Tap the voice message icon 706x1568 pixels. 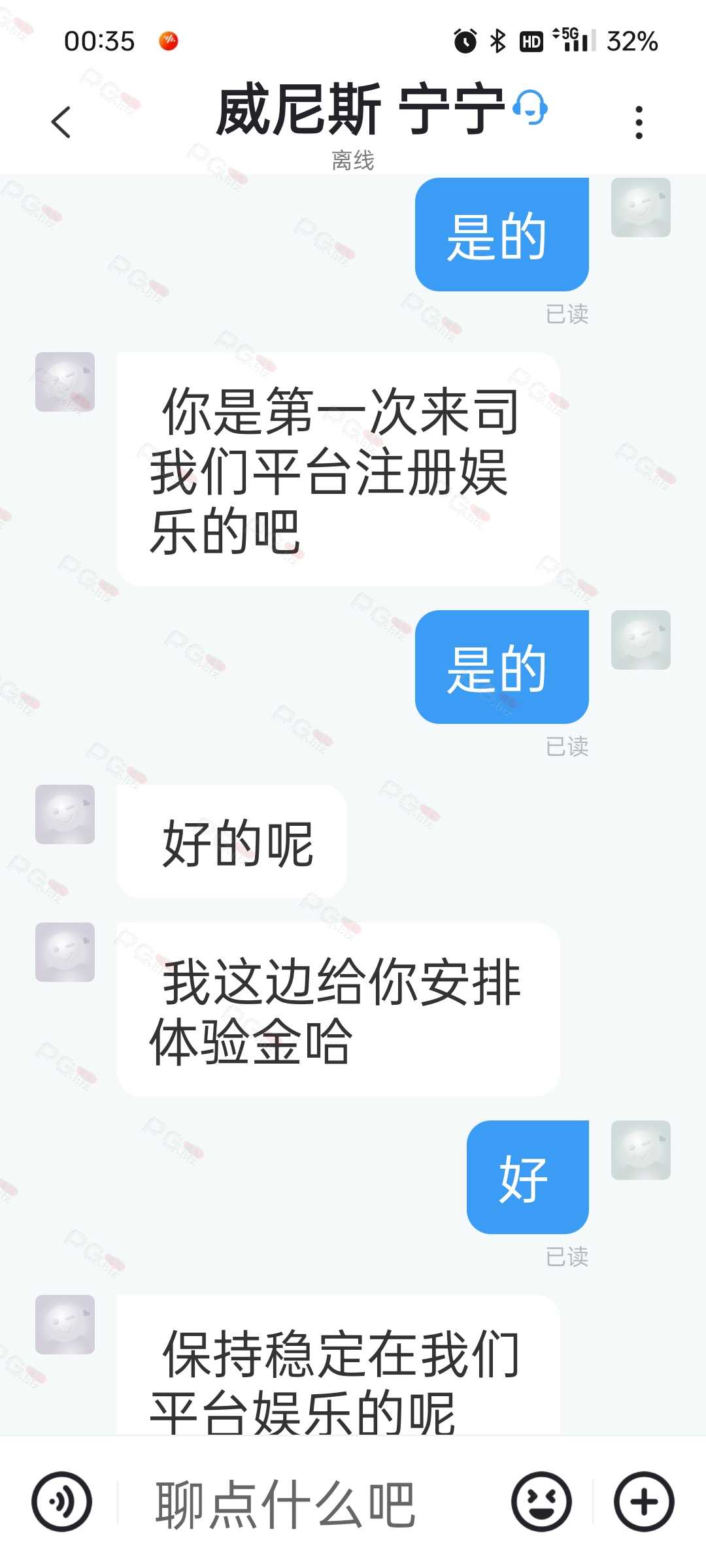point(62,1501)
